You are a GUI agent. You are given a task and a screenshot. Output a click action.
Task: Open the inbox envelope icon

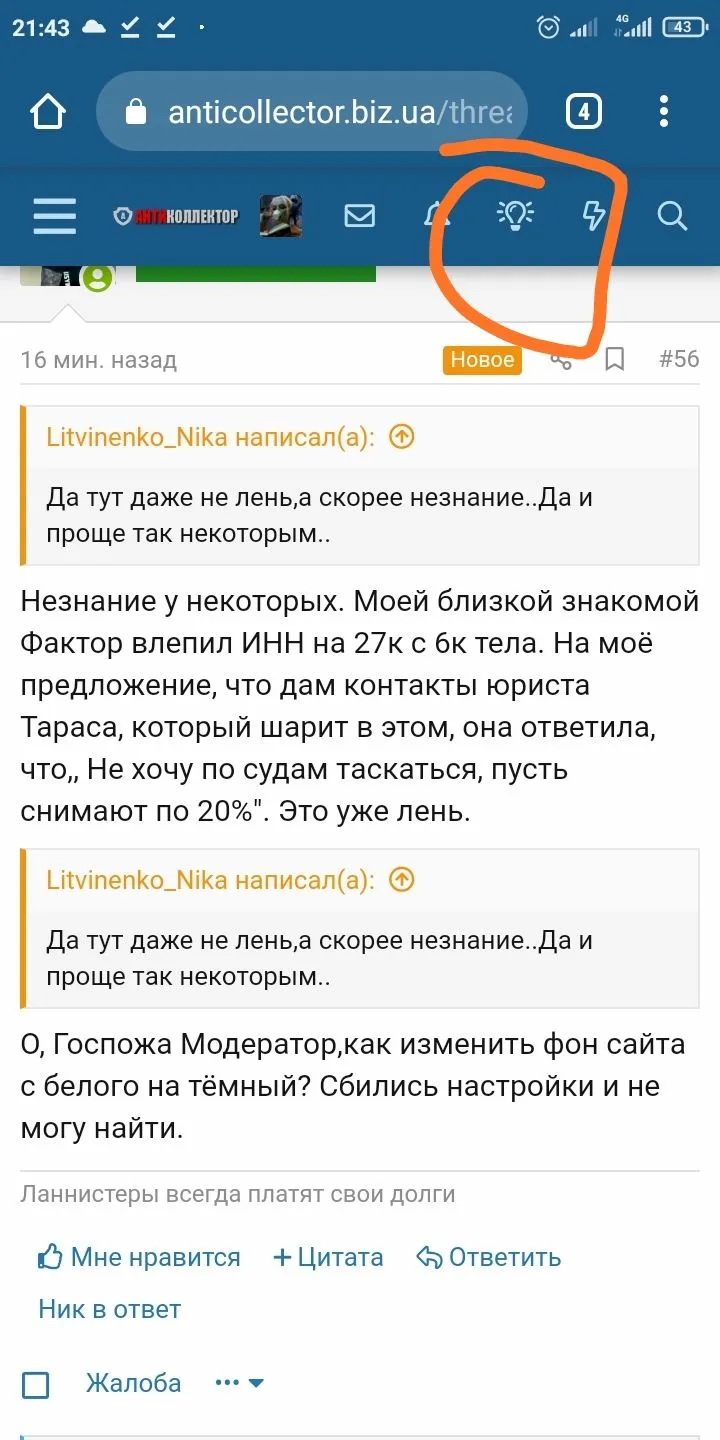[x=359, y=215]
